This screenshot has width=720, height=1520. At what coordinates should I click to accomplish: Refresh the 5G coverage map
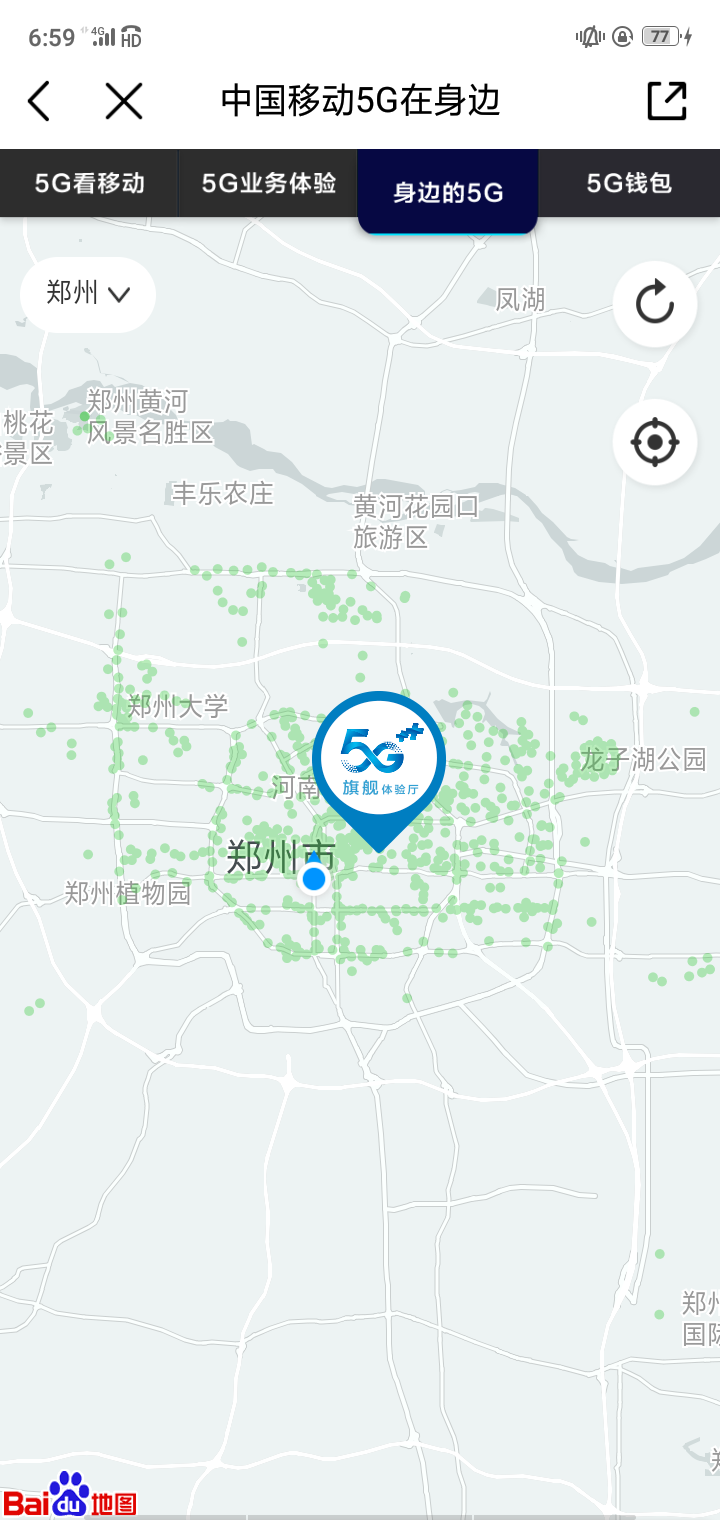tap(655, 304)
